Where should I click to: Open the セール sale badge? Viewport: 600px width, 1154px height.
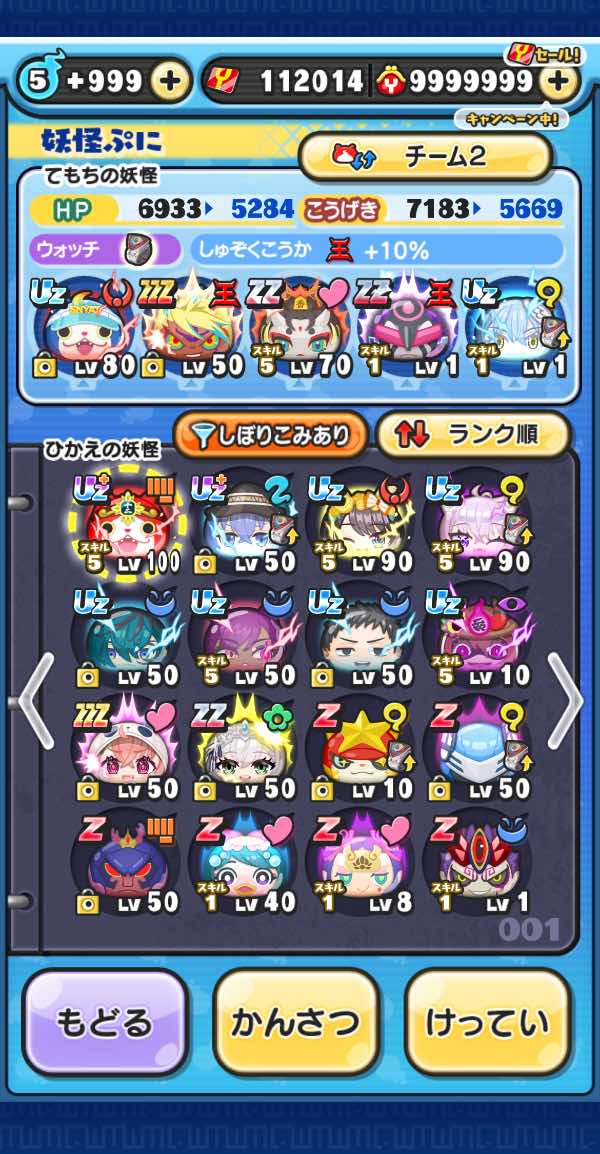pyautogui.click(x=545, y=54)
